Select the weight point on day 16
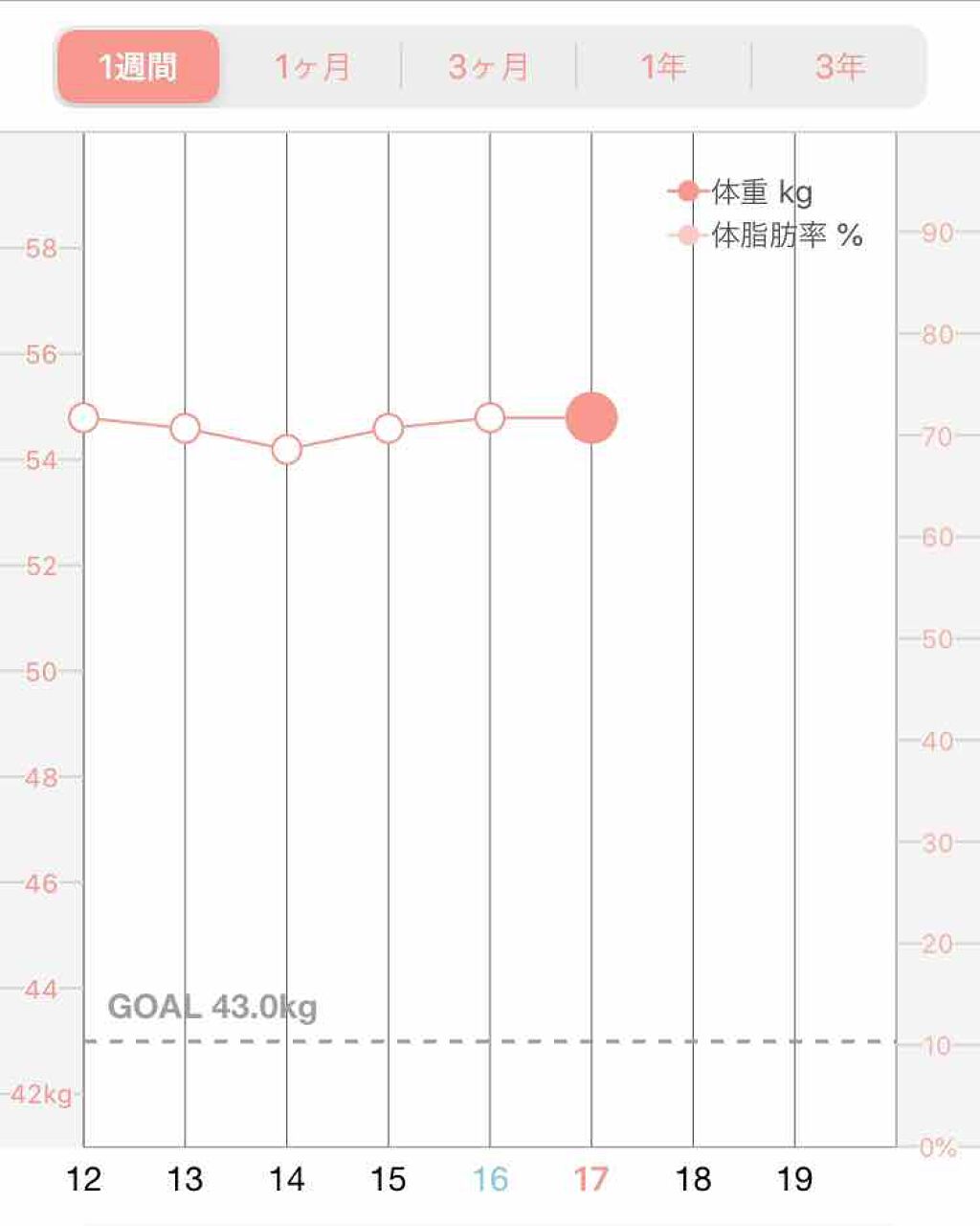Screen dimensions: 980x1226 click(490, 418)
